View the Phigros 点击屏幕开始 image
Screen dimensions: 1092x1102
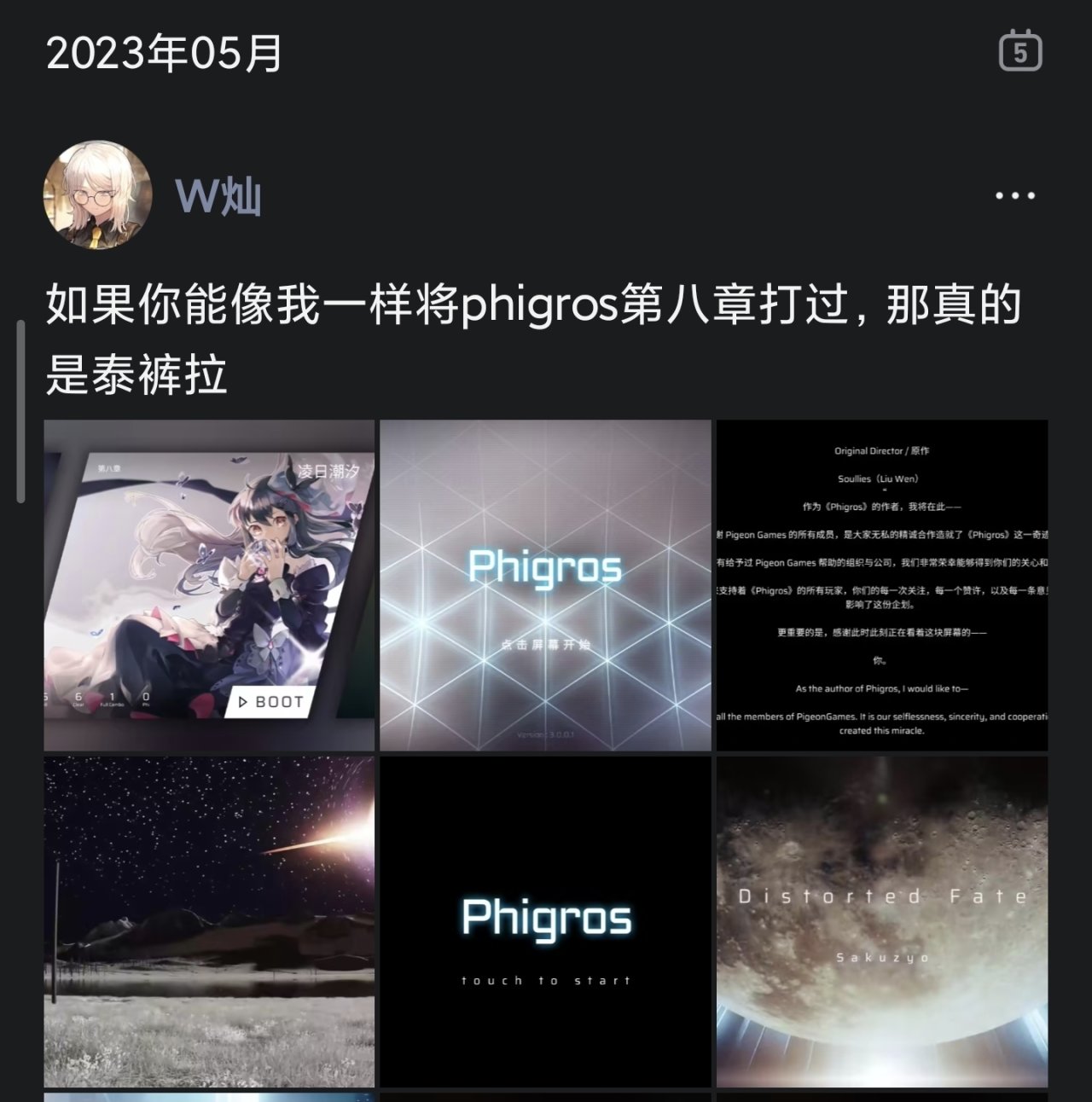545,585
